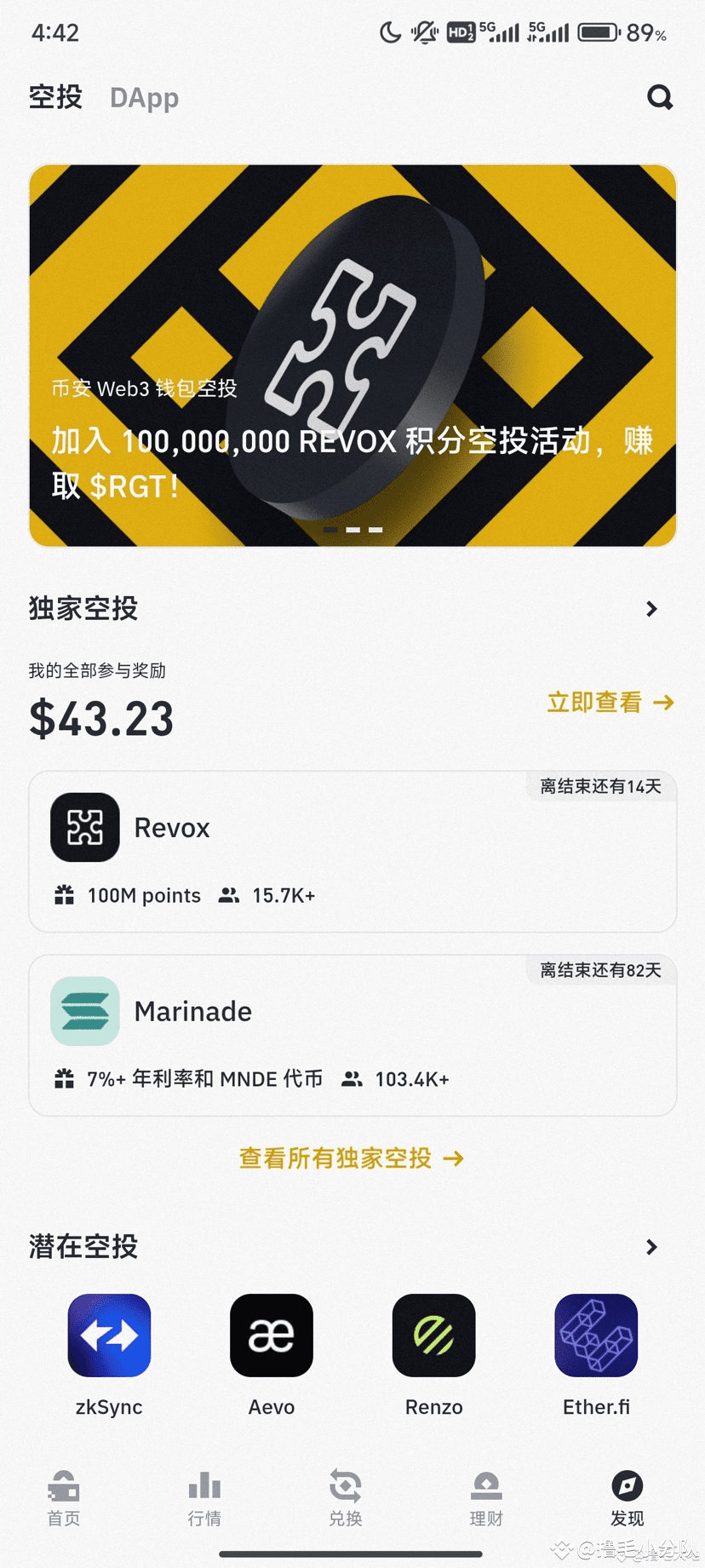The width and height of the screenshot is (705, 1568).
Task: Go to the 首页 home tab
Action: (63, 1499)
